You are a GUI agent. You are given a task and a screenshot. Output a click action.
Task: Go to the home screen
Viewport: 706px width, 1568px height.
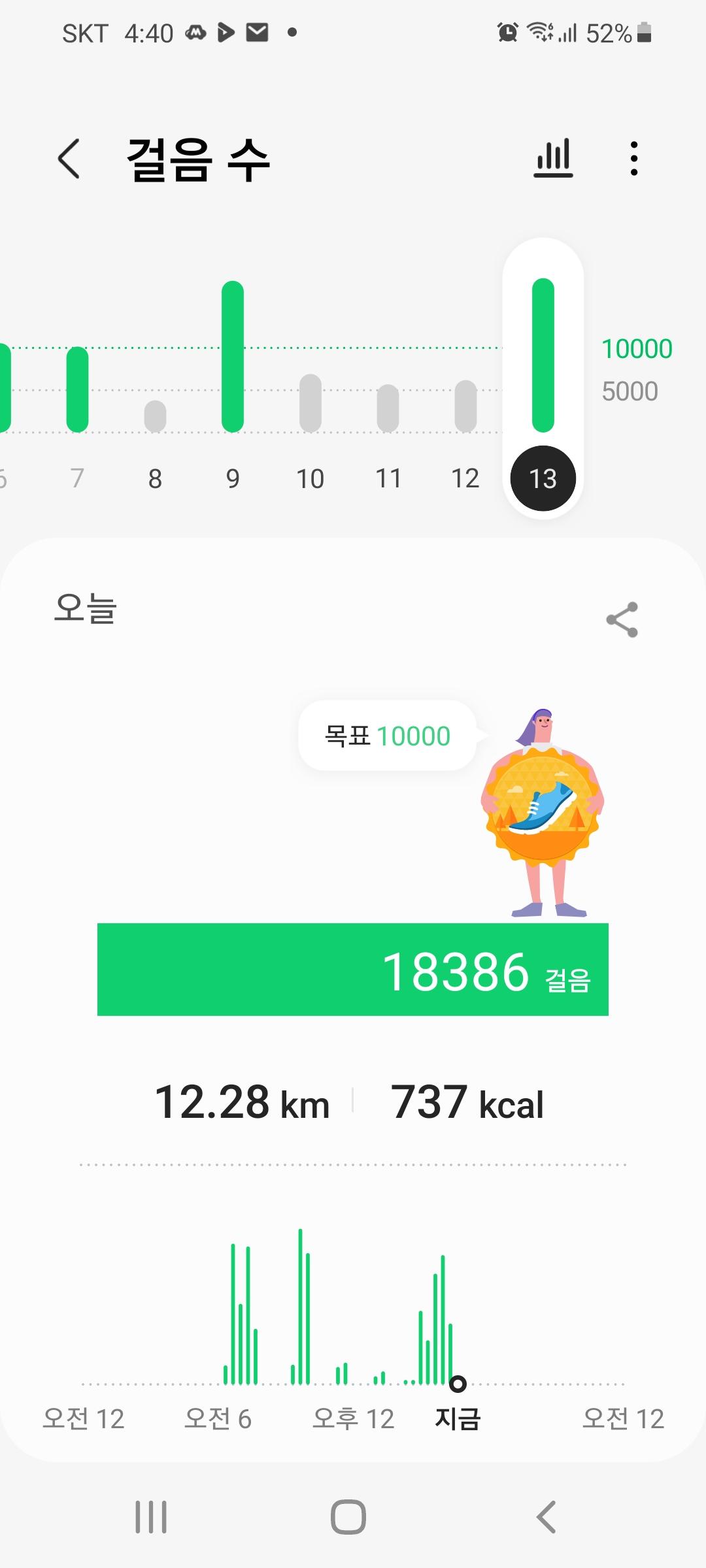[348, 1516]
